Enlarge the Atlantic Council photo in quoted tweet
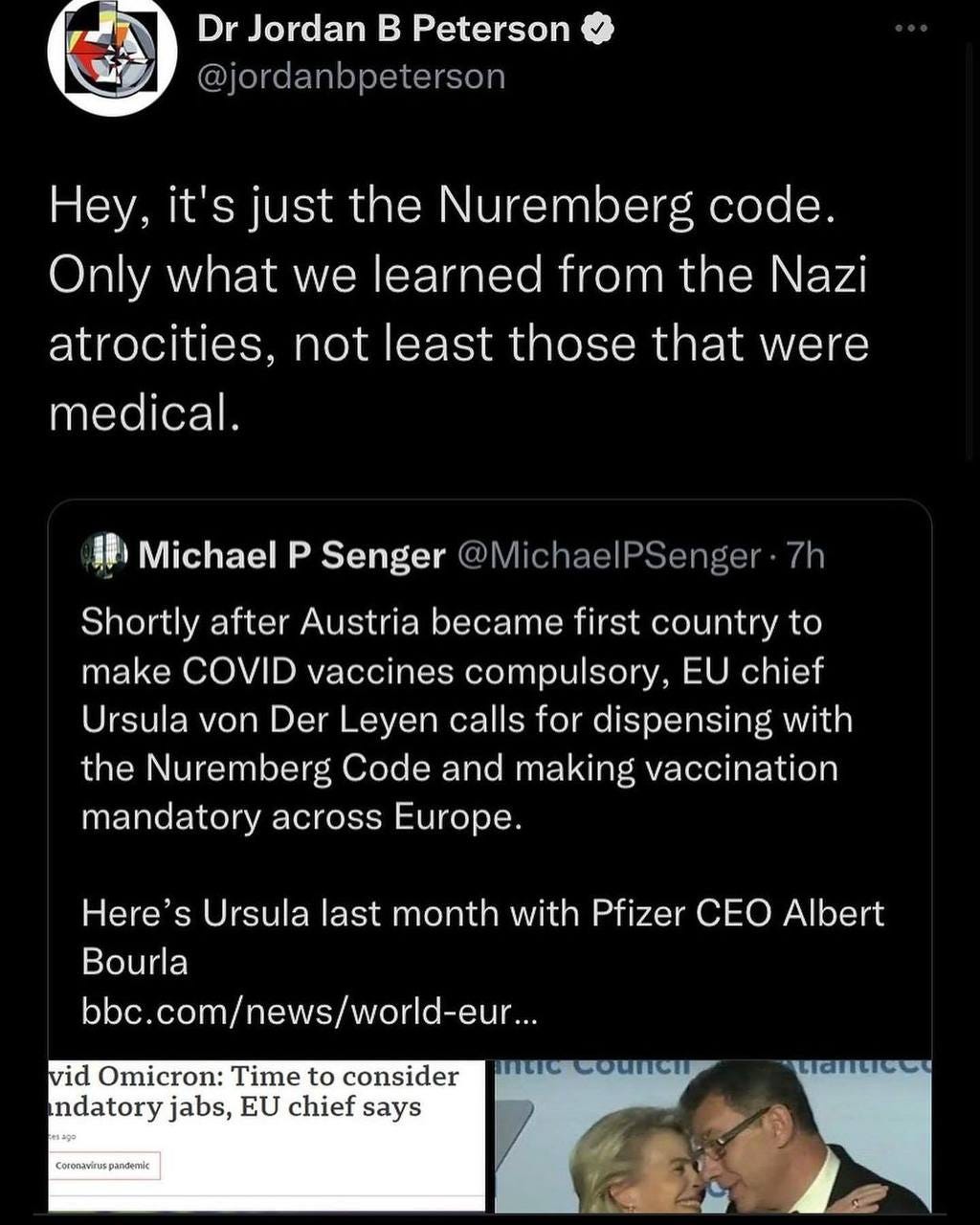 [x=712, y=1136]
